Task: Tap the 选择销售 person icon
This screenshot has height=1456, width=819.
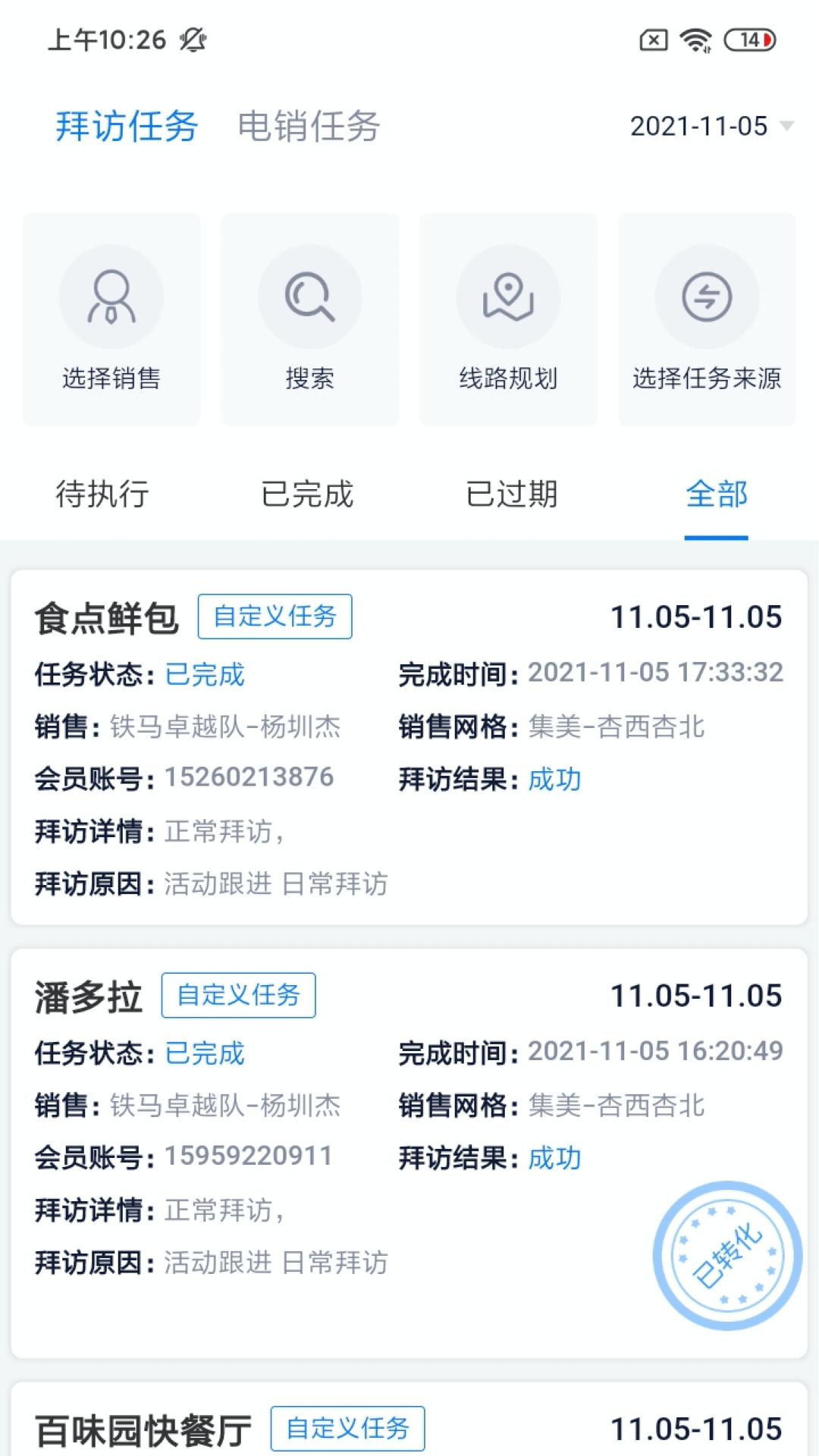Action: pyautogui.click(x=111, y=297)
